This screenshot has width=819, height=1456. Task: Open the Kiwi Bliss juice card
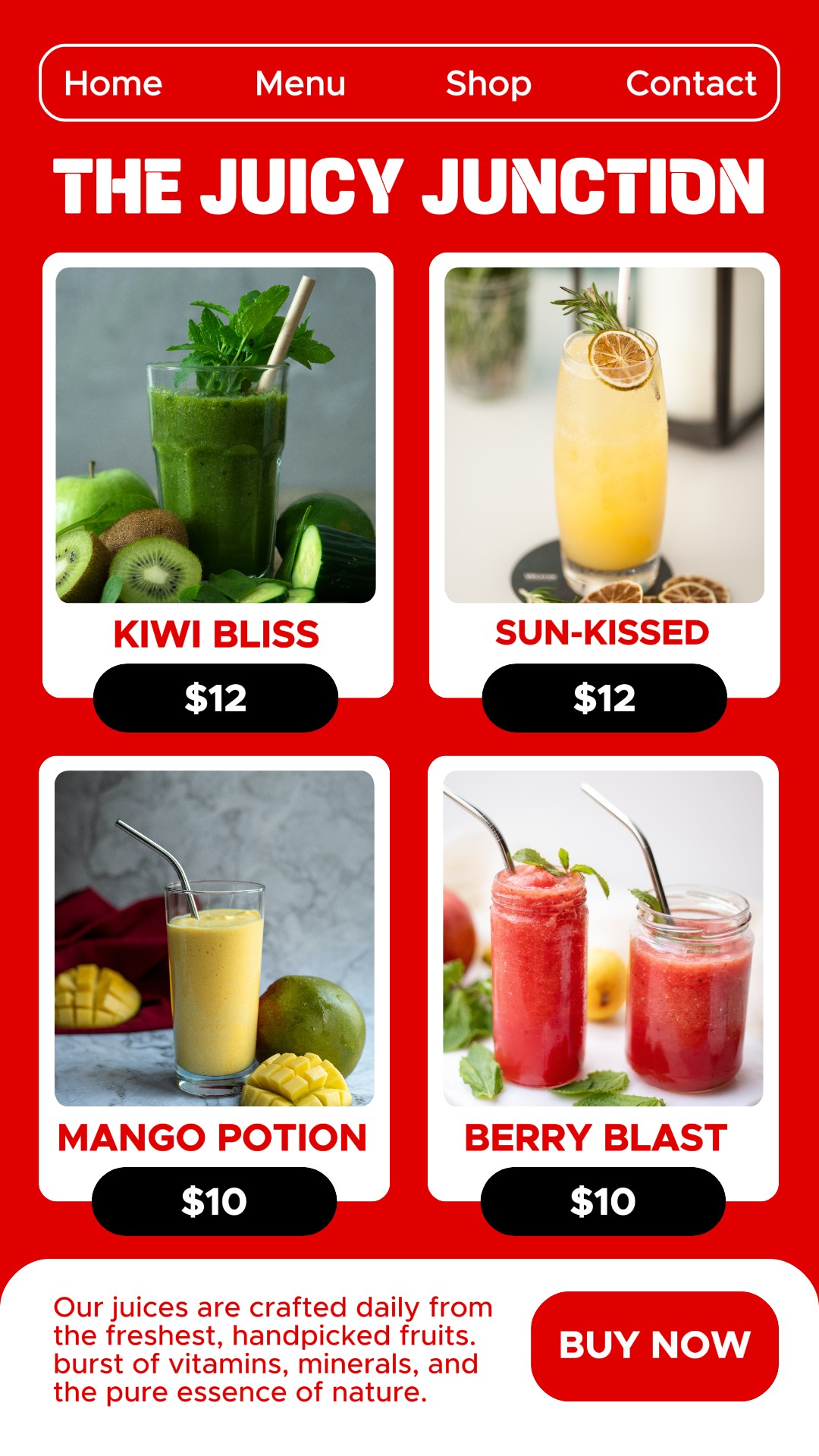point(217,455)
